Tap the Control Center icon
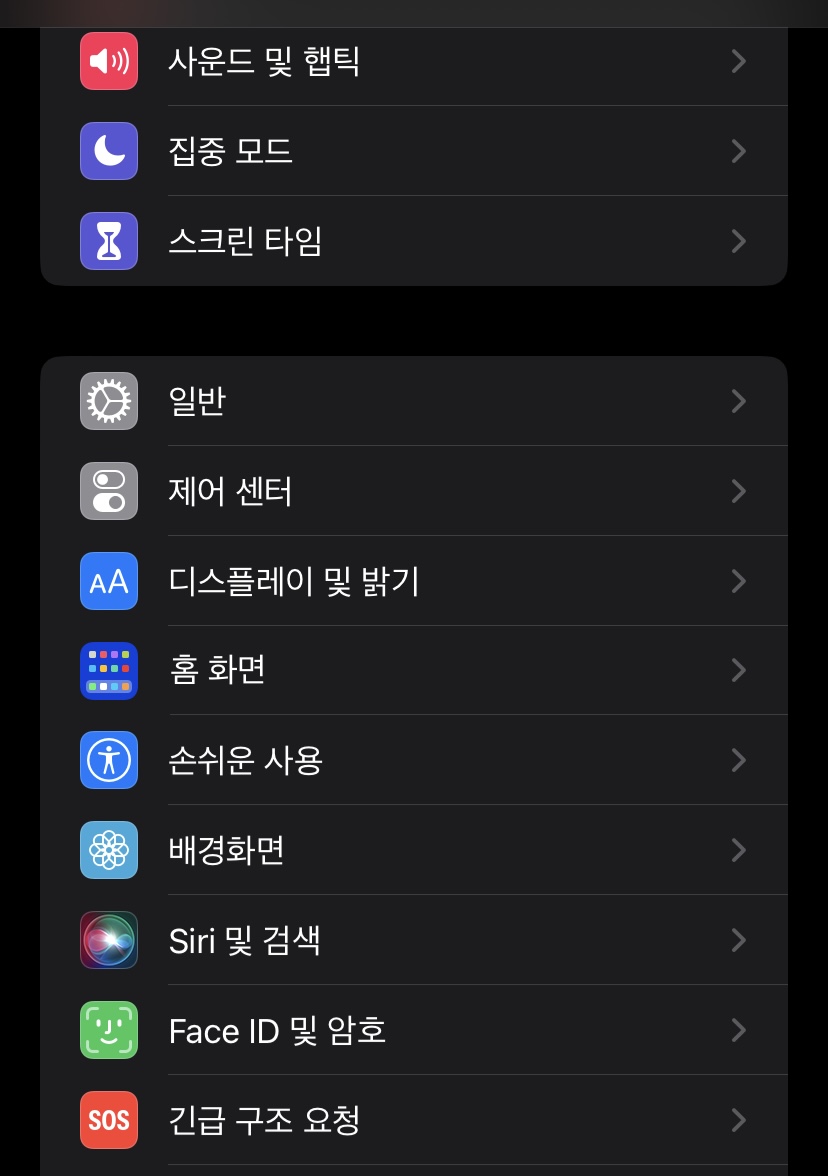828x1176 pixels. point(109,491)
